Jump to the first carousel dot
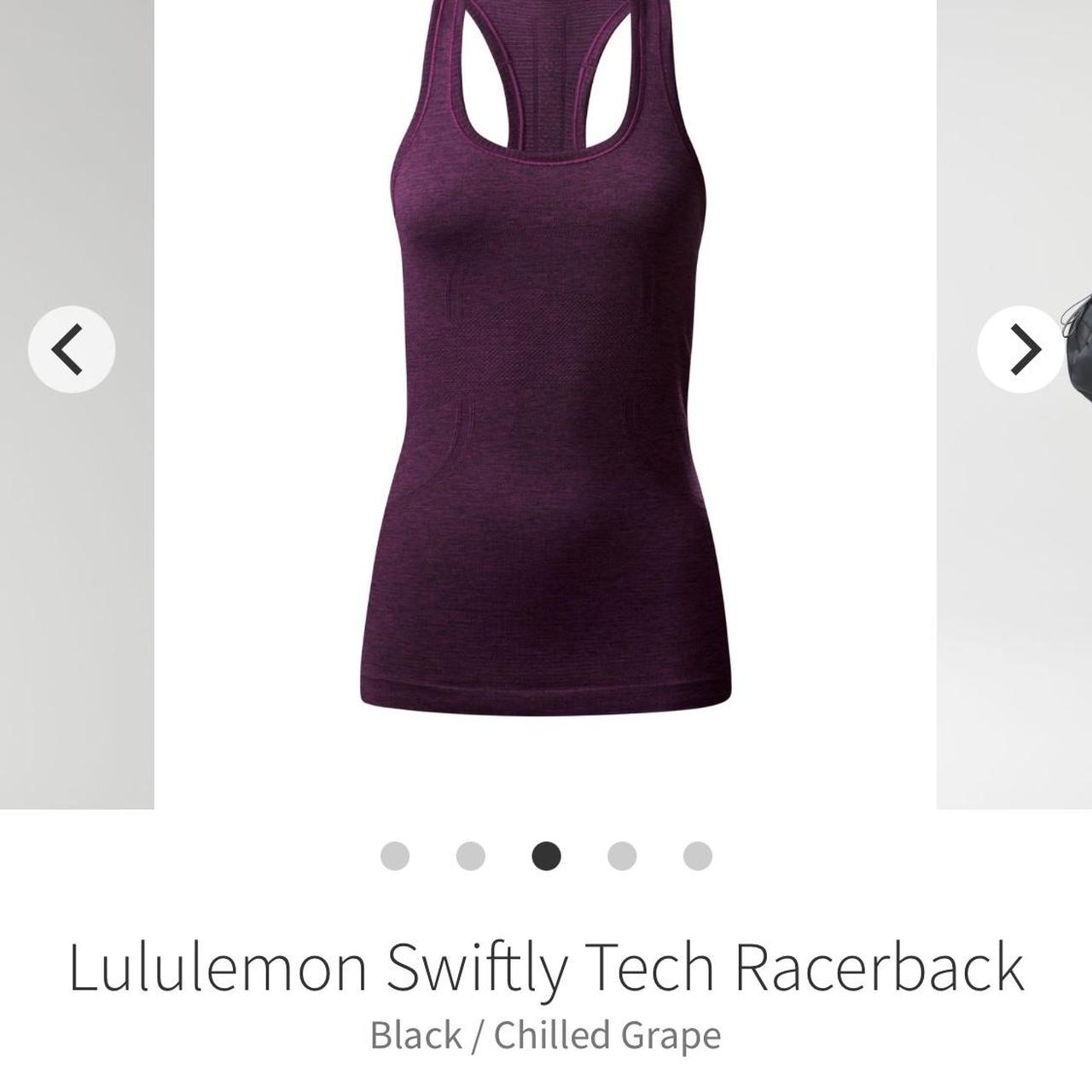 [395, 856]
